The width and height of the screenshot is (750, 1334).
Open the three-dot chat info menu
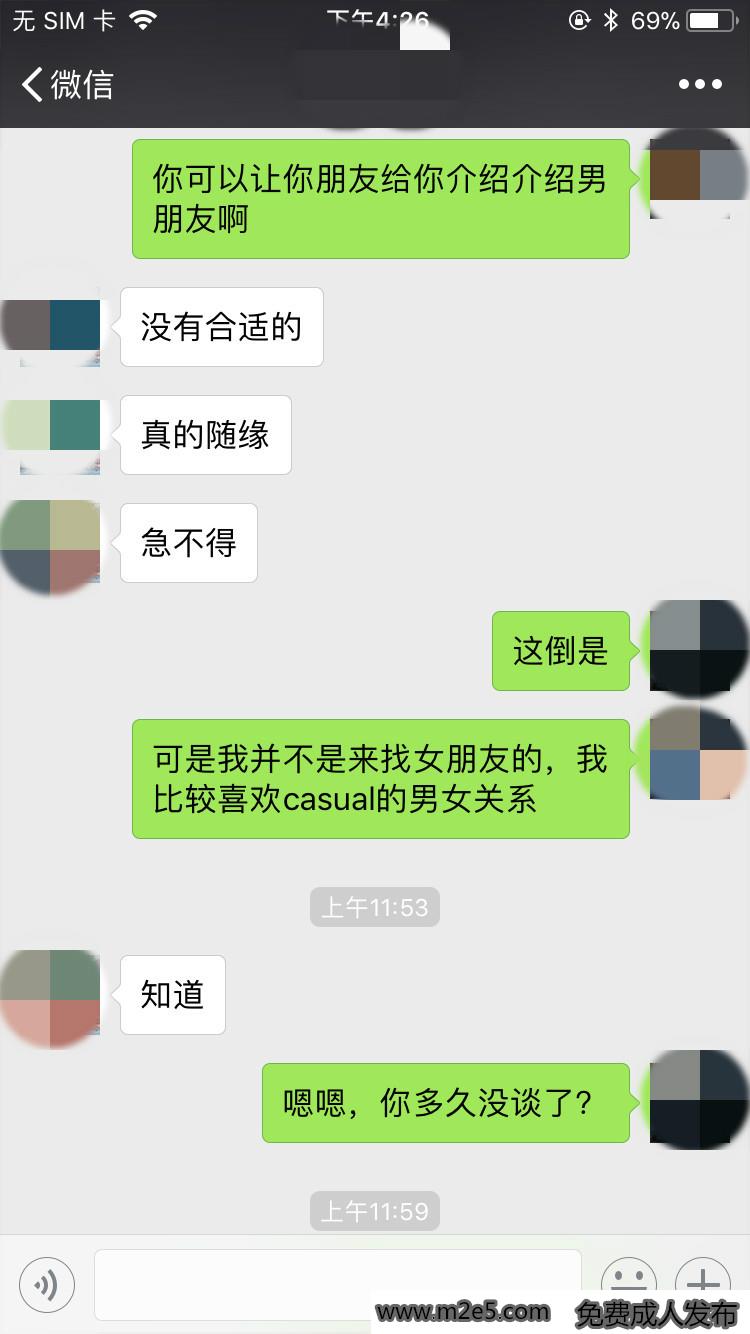click(x=700, y=85)
